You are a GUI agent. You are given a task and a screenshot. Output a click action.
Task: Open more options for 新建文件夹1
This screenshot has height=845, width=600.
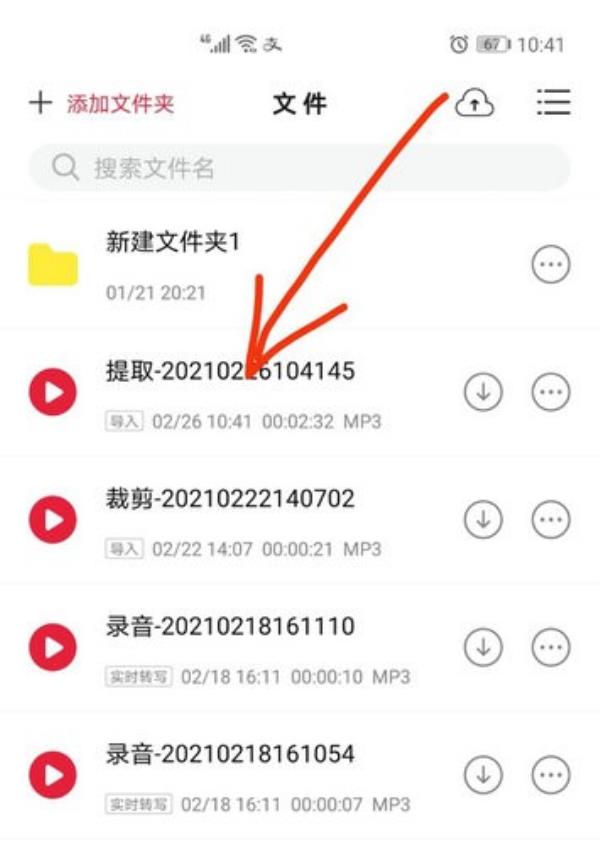pos(549,265)
